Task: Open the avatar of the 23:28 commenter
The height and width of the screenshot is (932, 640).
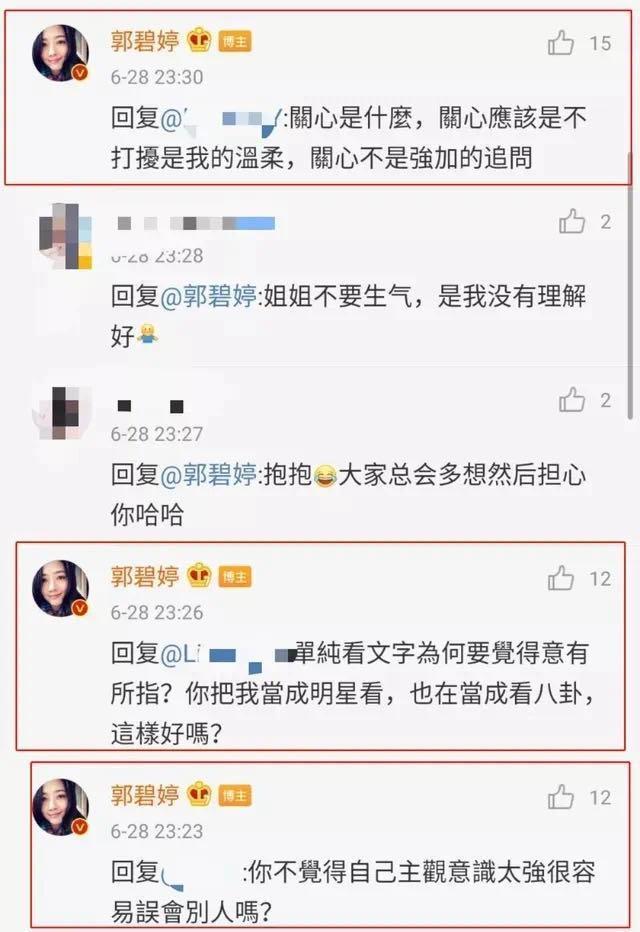Action: tap(61, 232)
